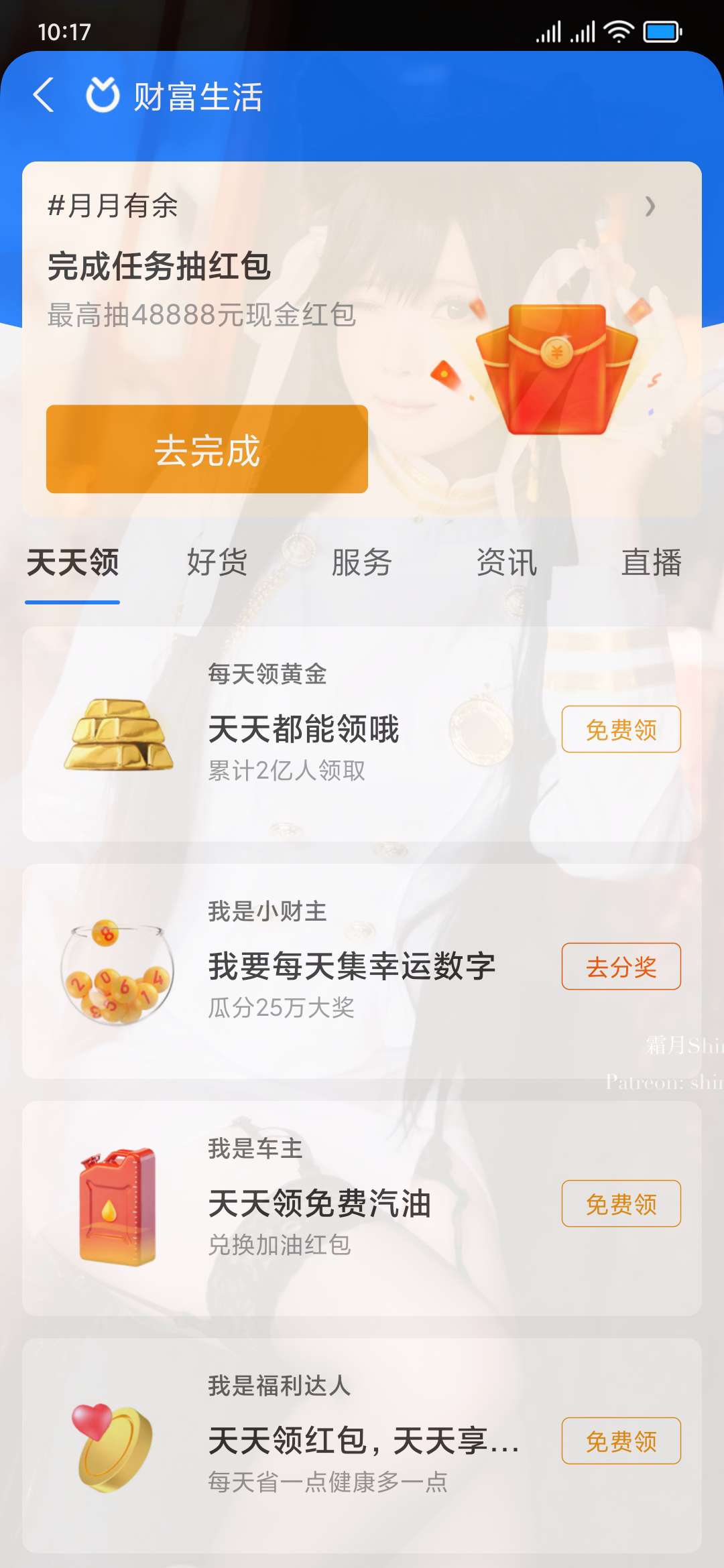Image resolution: width=724 pixels, height=1568 pixels.
Task: Claim free gasoline via 免费领 in 我是车主
Action: coord(621,1203)
